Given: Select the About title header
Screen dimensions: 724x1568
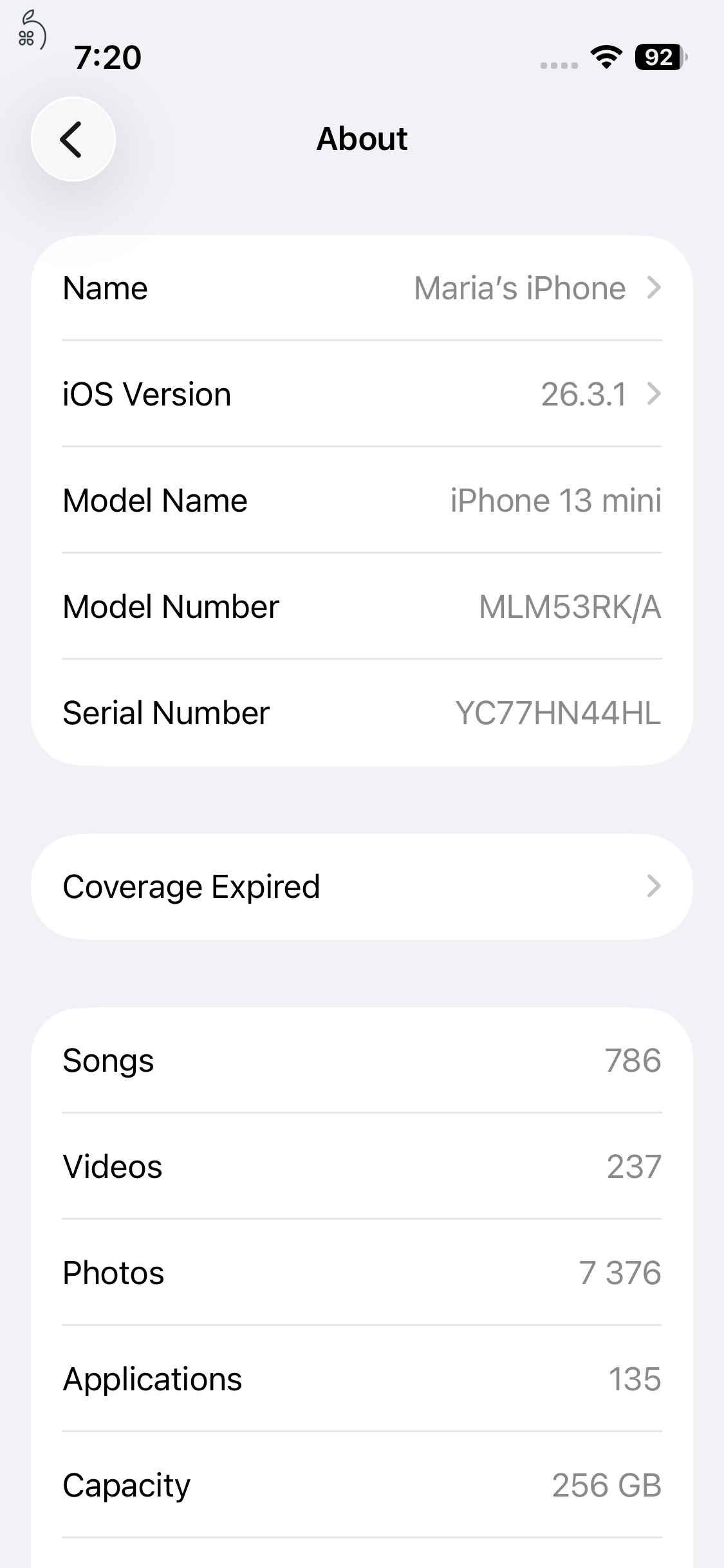Looking at the screenshot, I should click(x=362, y=138).
